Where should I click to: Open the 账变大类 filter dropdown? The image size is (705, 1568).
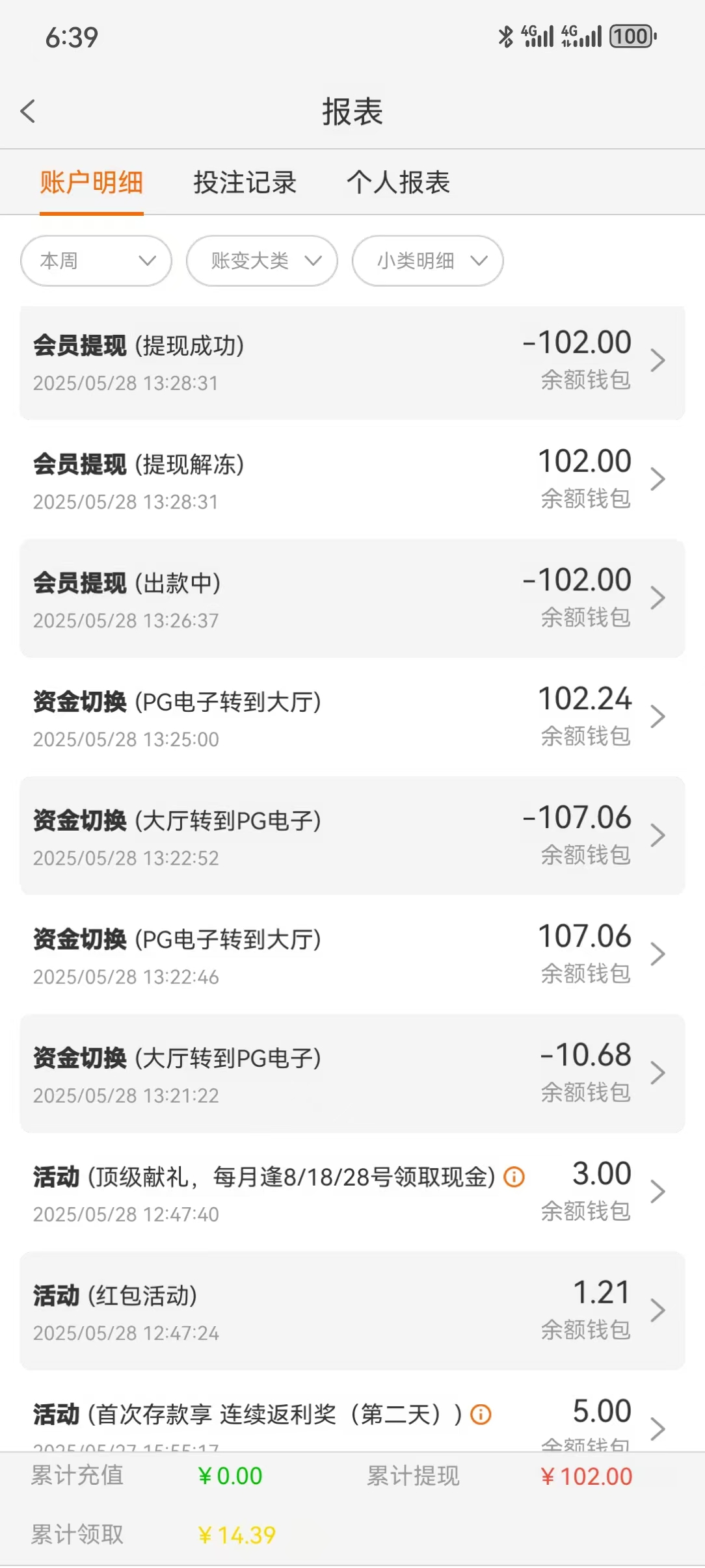[262, 261]
